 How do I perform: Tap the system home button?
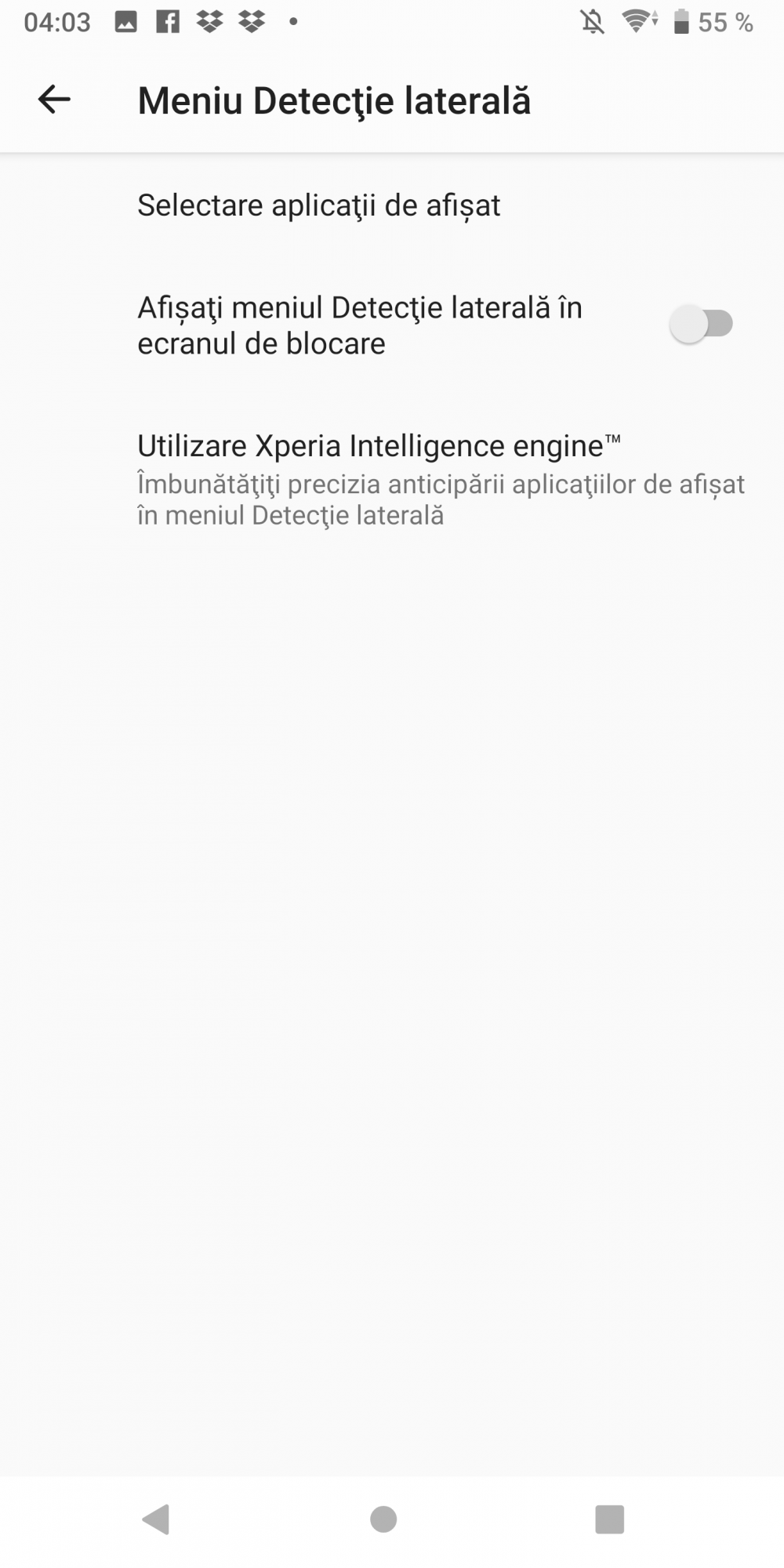[x=383, y=1519]
